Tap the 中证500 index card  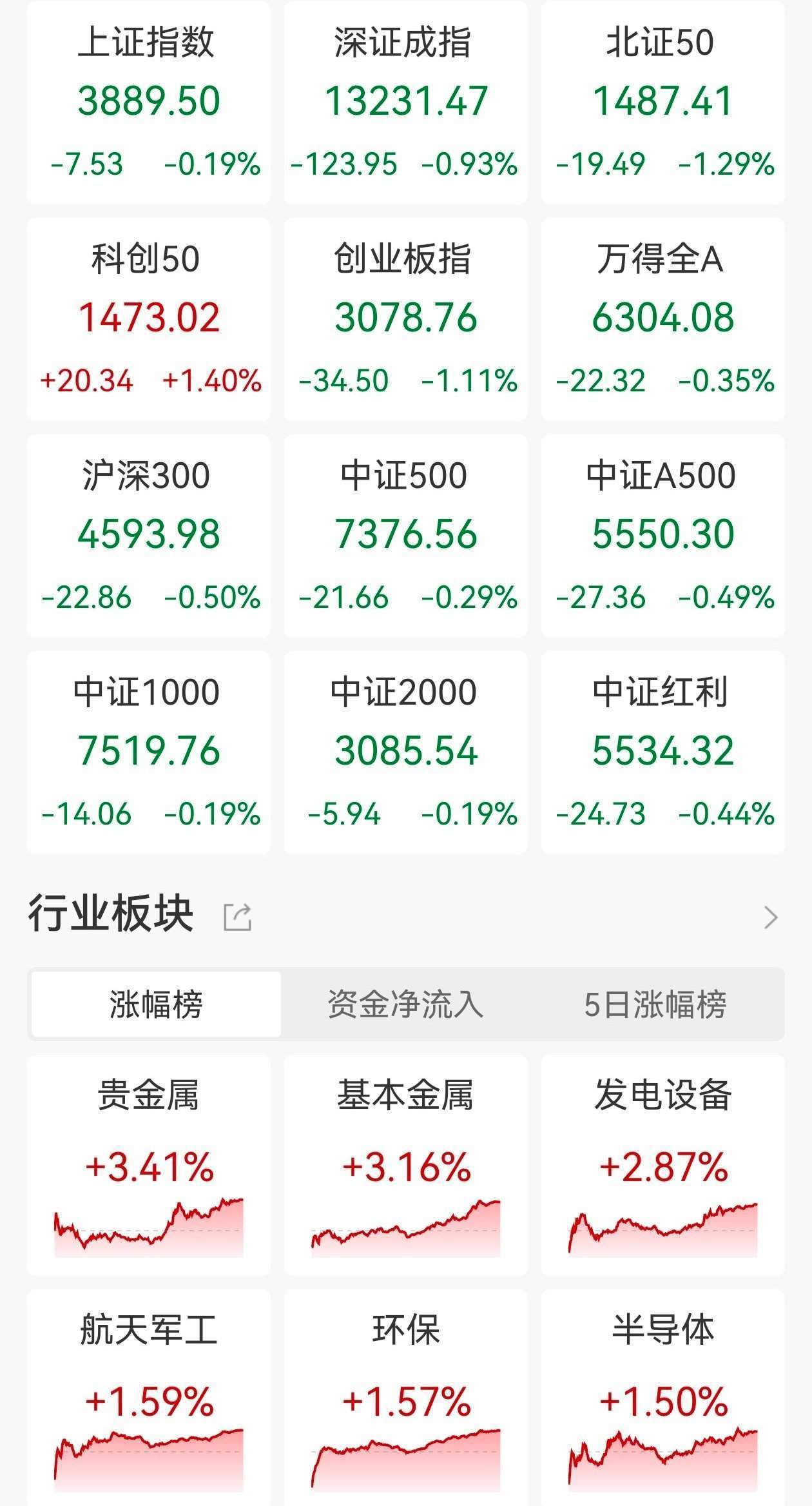[x=405, y=536]
